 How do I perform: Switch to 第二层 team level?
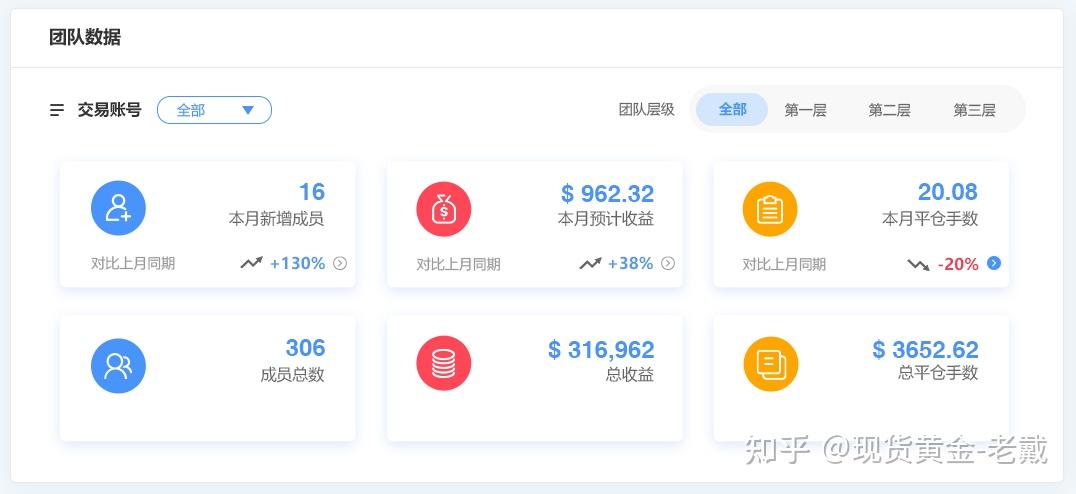point(889,110)
